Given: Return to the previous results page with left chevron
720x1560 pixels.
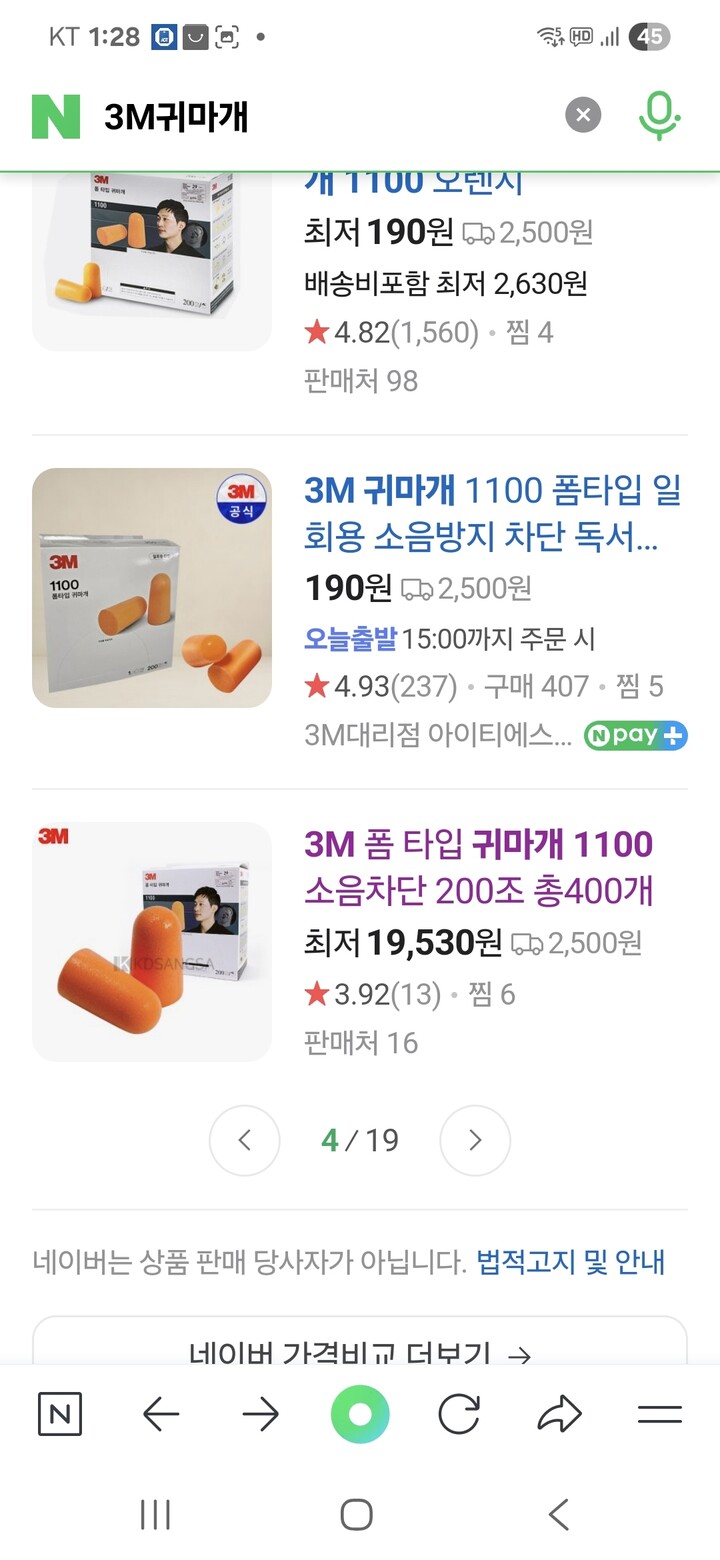Looking at the screenshot, I should (x=244, y=1140).
